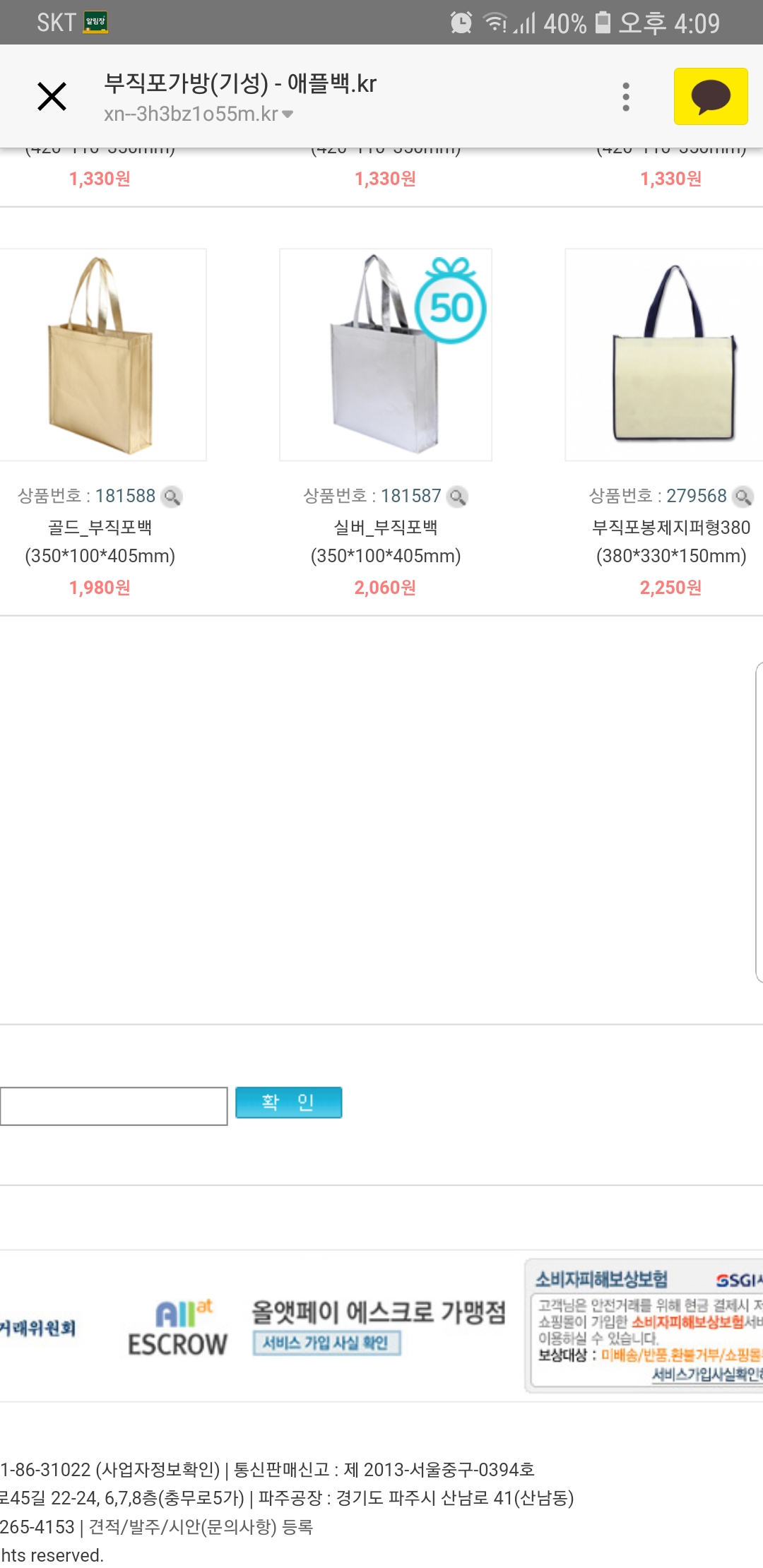Tap magnifier icon next to 181587

point(458,497)
